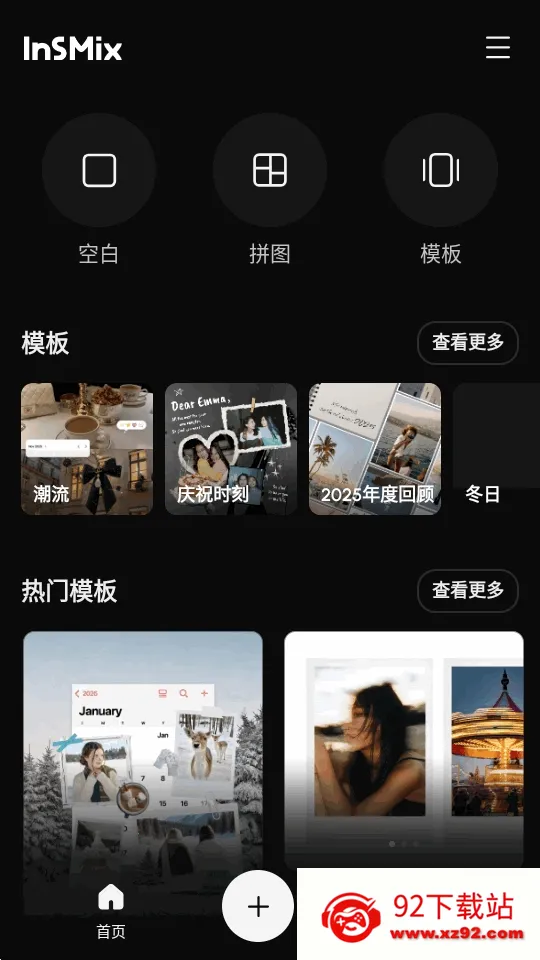This screenshot has height=960, width=540.
Task: Open the hamburger menu
Action: click(x=498, y=47)
